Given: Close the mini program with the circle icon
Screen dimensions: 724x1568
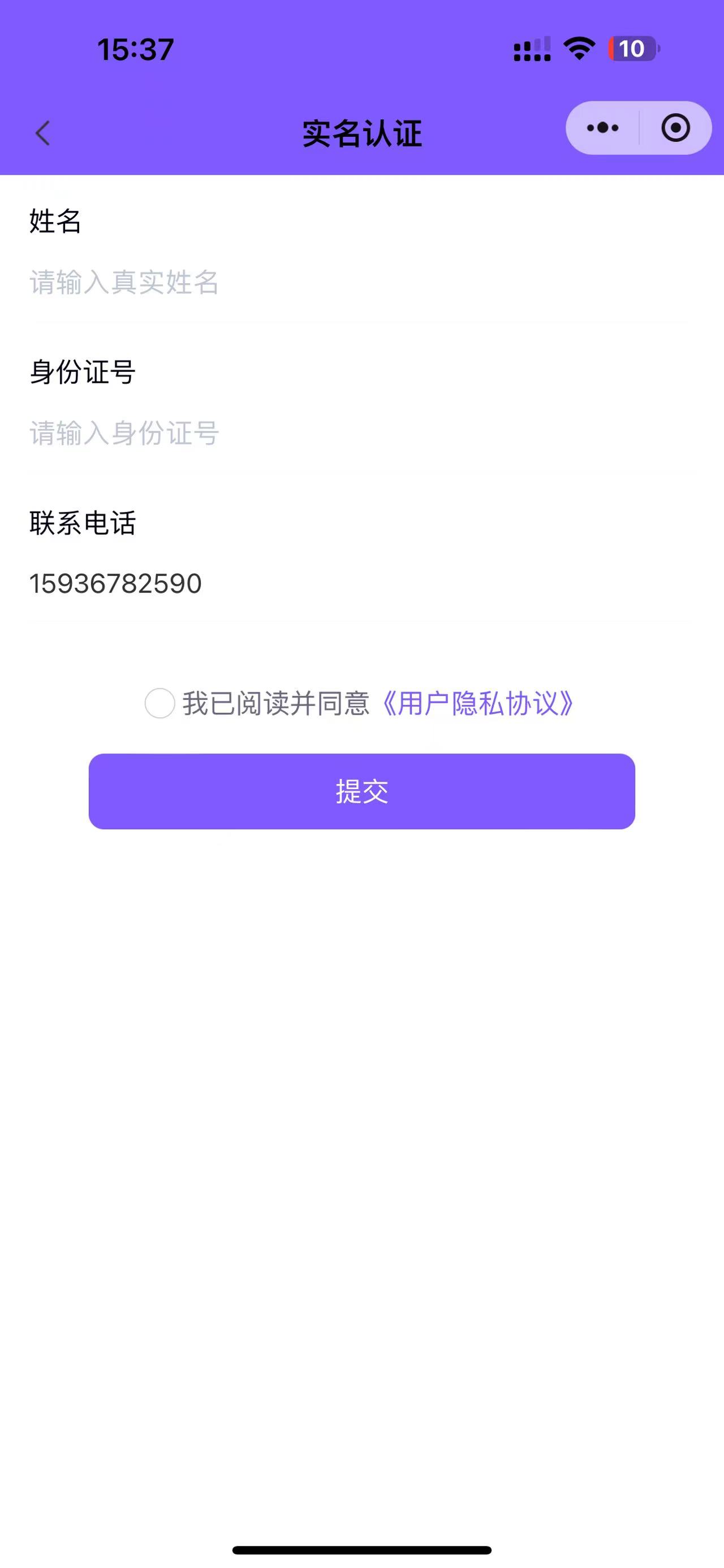Looking at the screenshot, I should click(675, 128).
